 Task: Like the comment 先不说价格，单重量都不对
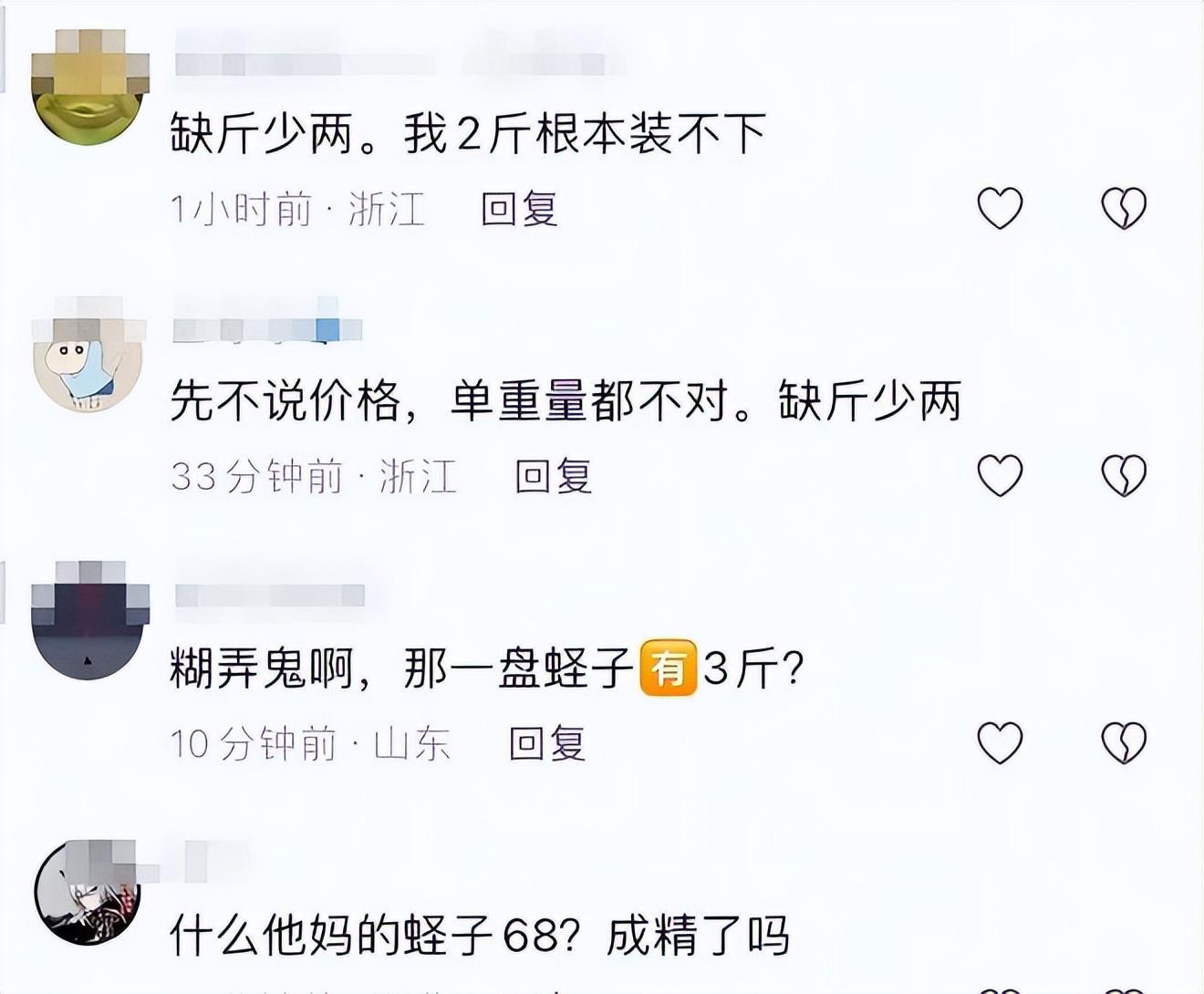click(1000, 475)
